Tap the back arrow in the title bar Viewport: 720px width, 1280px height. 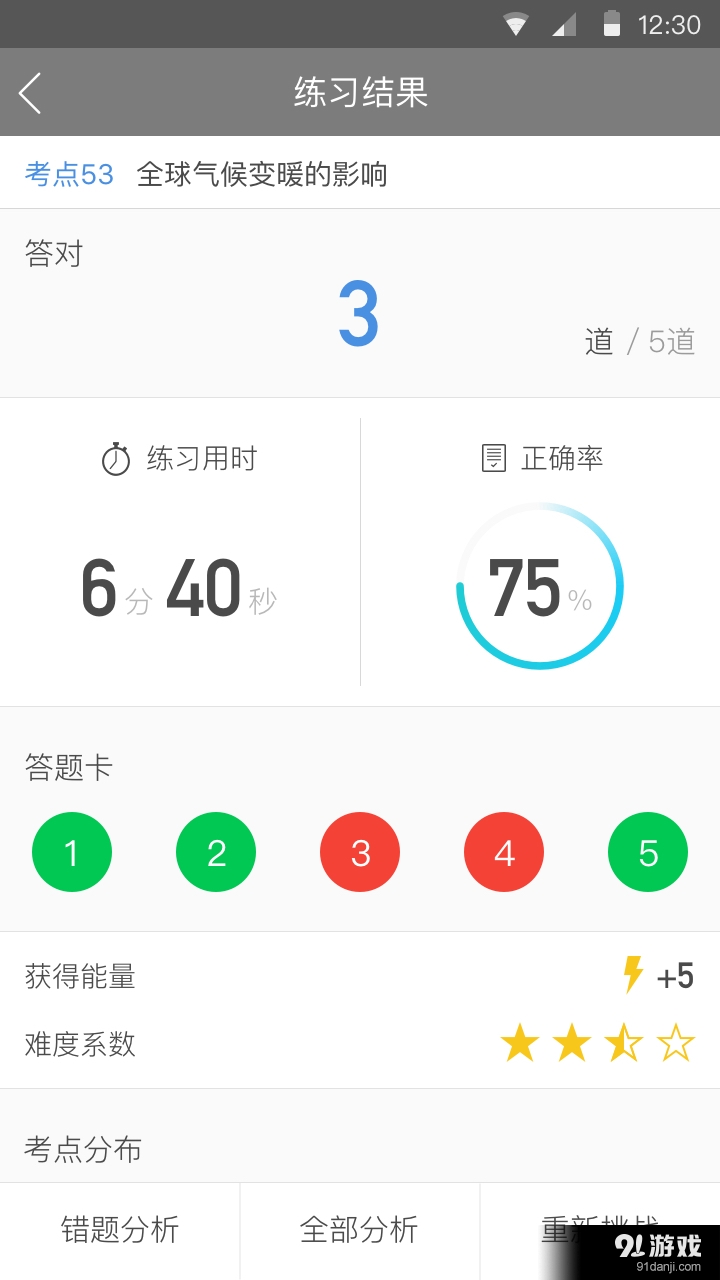coord(28,92)
